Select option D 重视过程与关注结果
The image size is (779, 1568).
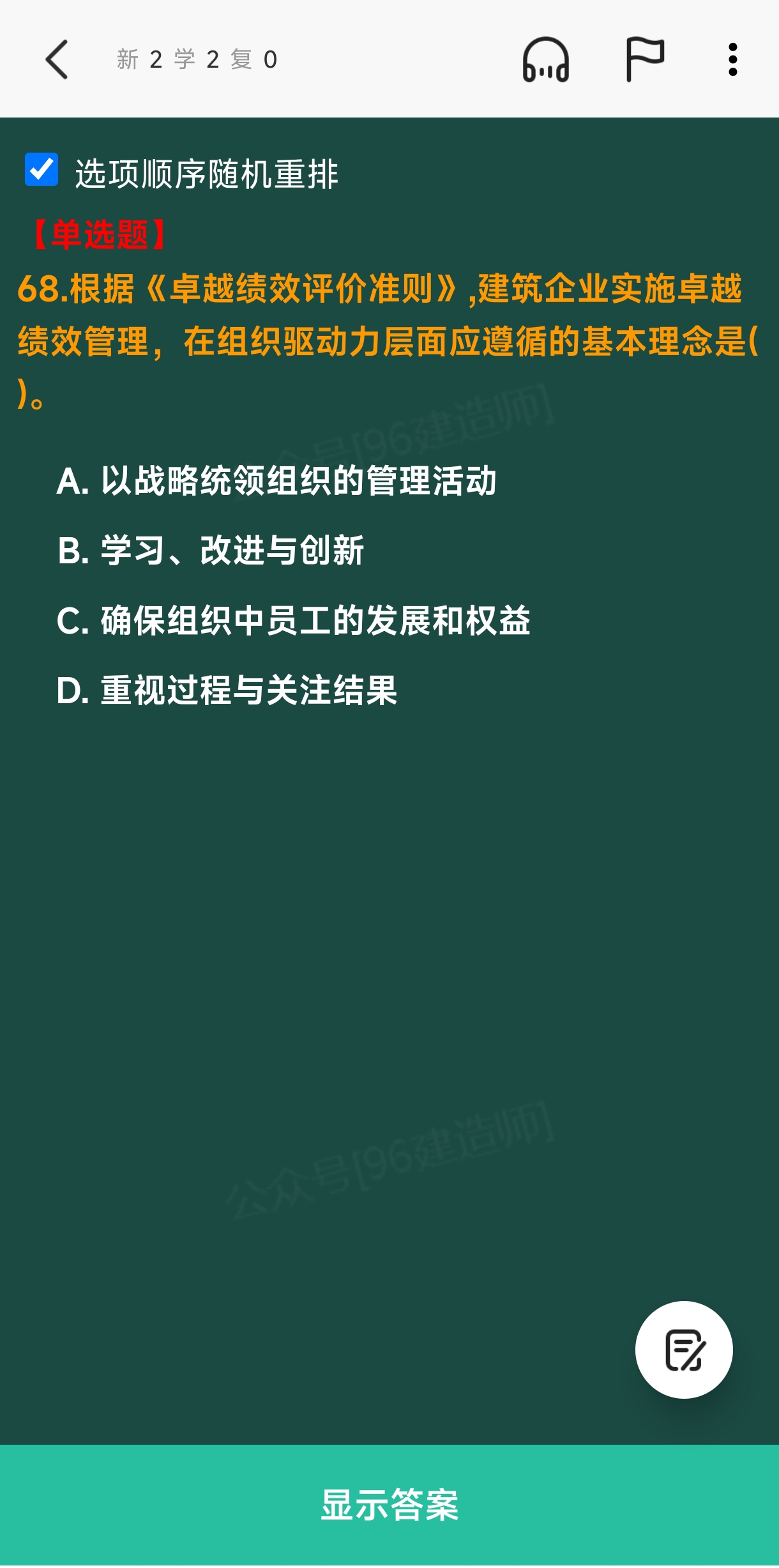point(227,690)
